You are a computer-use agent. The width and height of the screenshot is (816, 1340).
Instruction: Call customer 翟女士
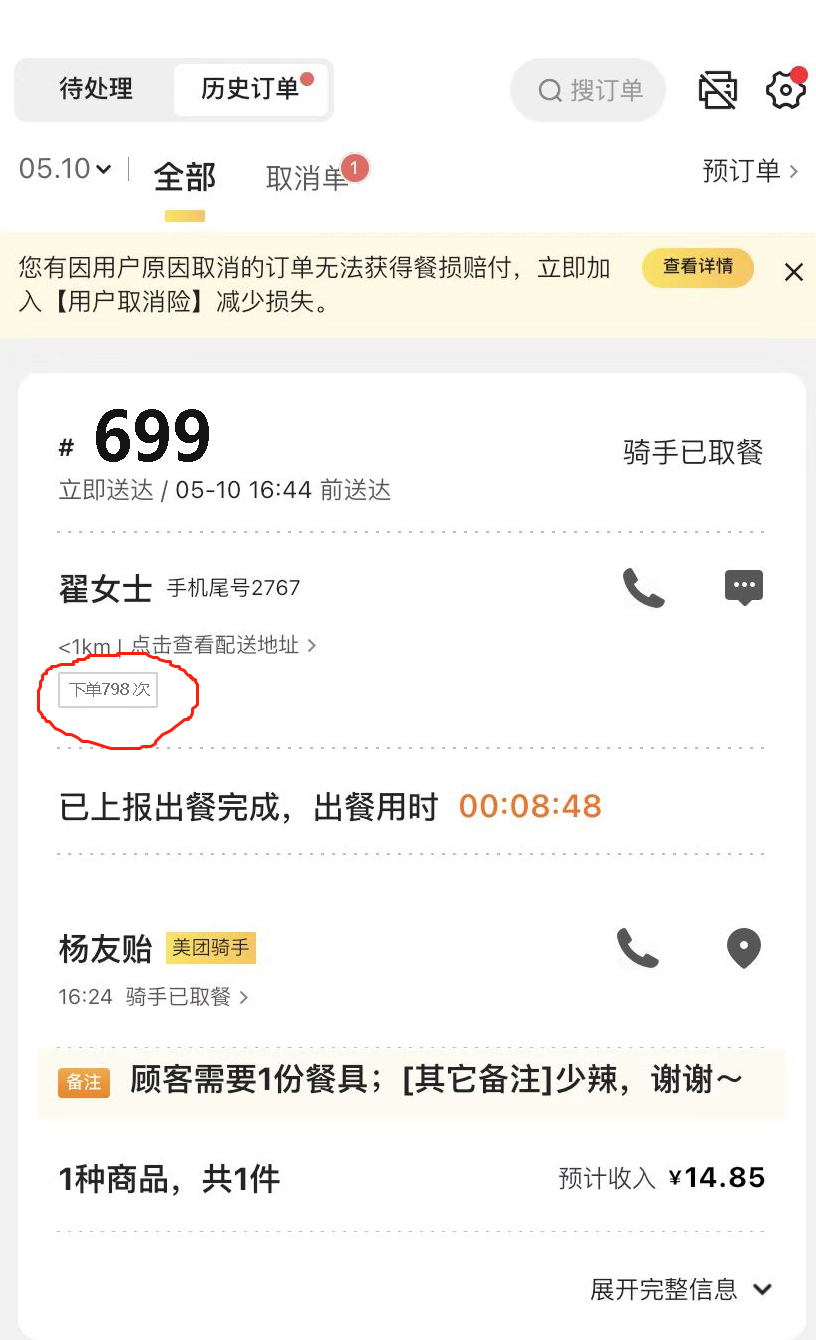click(x=643, y=588)
